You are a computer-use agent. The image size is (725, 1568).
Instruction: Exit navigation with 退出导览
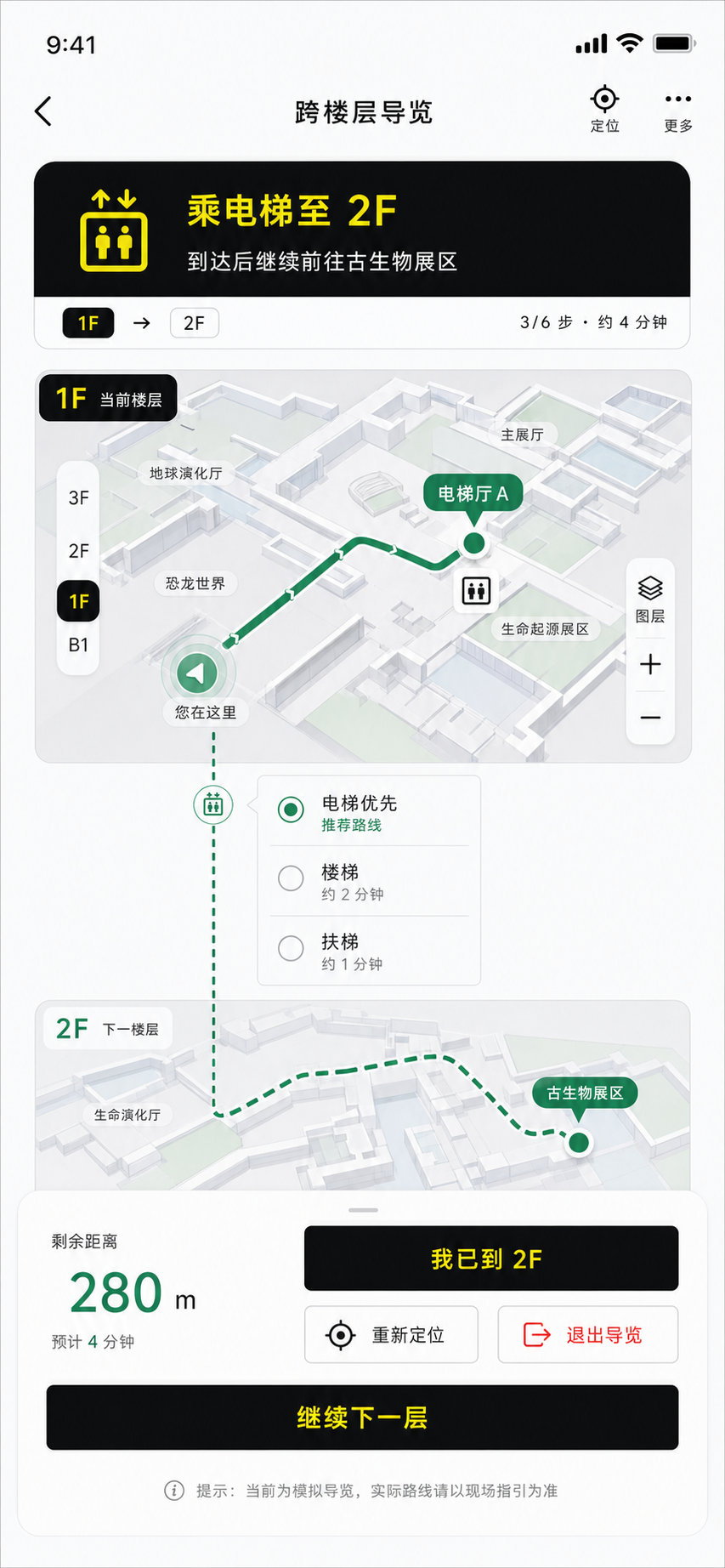coord(587,1335)
